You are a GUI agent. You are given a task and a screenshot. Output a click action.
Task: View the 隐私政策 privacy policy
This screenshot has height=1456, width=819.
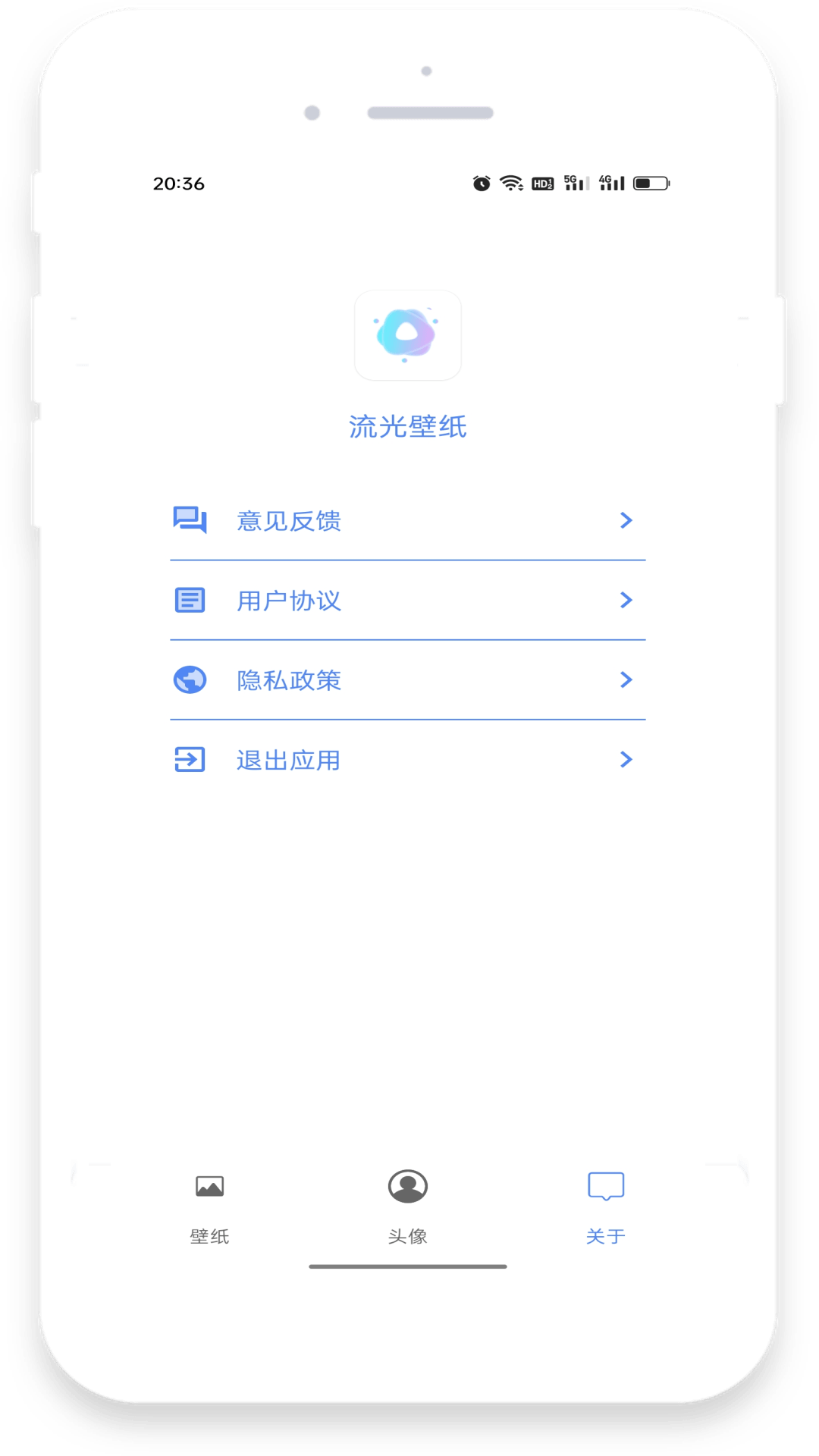(407, 680)
